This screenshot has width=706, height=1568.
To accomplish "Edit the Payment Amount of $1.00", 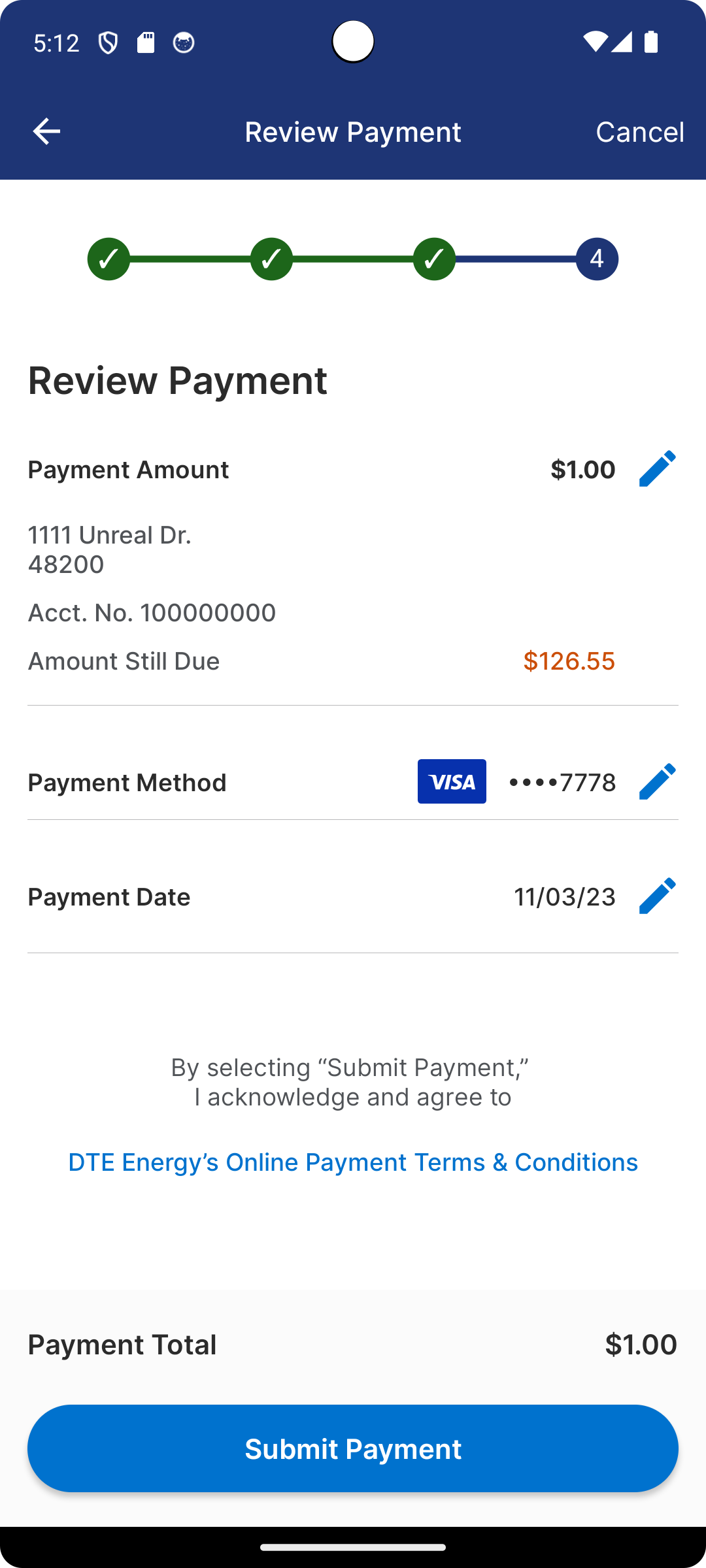I will [657, 468].
